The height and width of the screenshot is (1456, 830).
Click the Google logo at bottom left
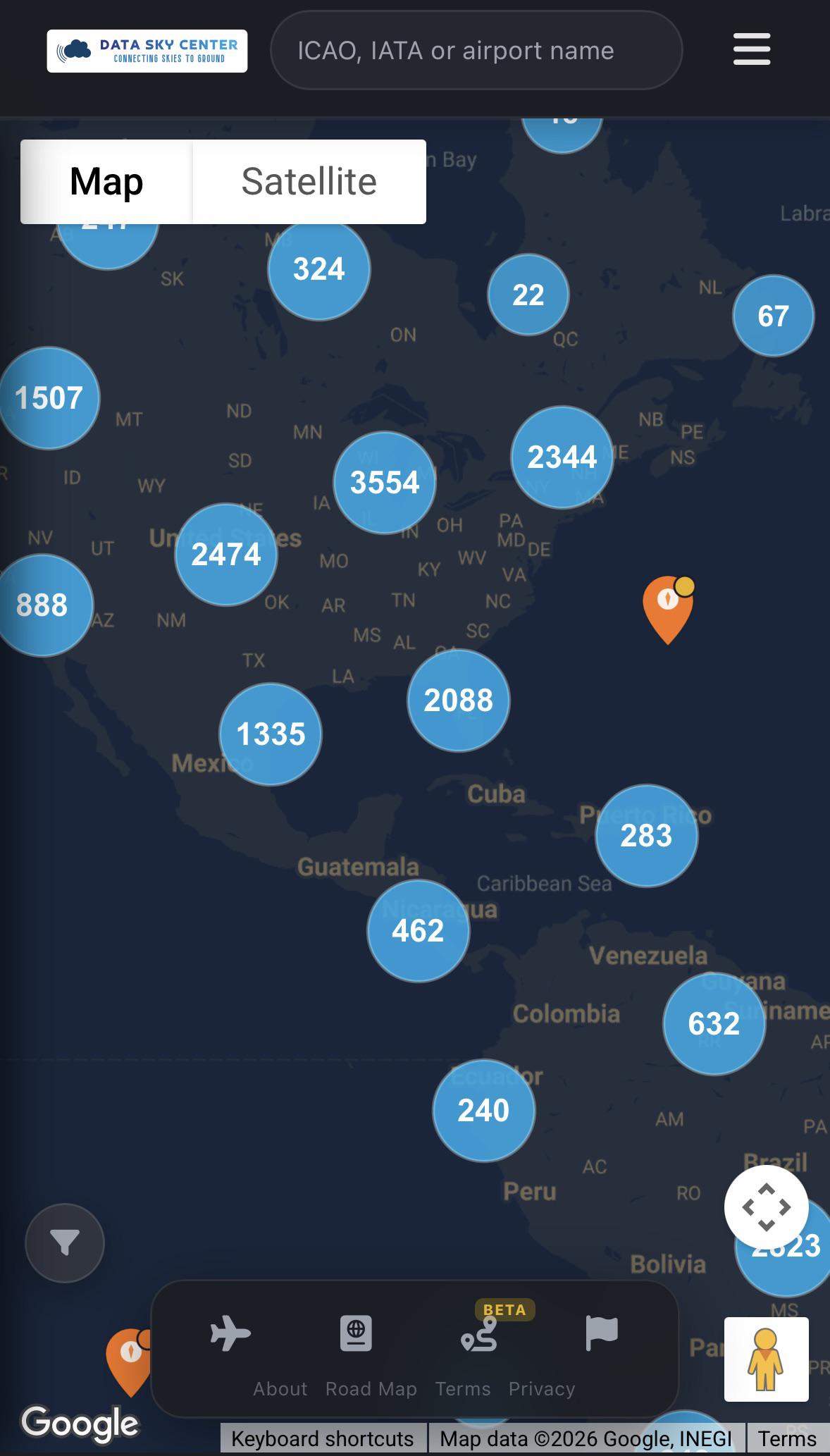click(x=80, y=1424)
